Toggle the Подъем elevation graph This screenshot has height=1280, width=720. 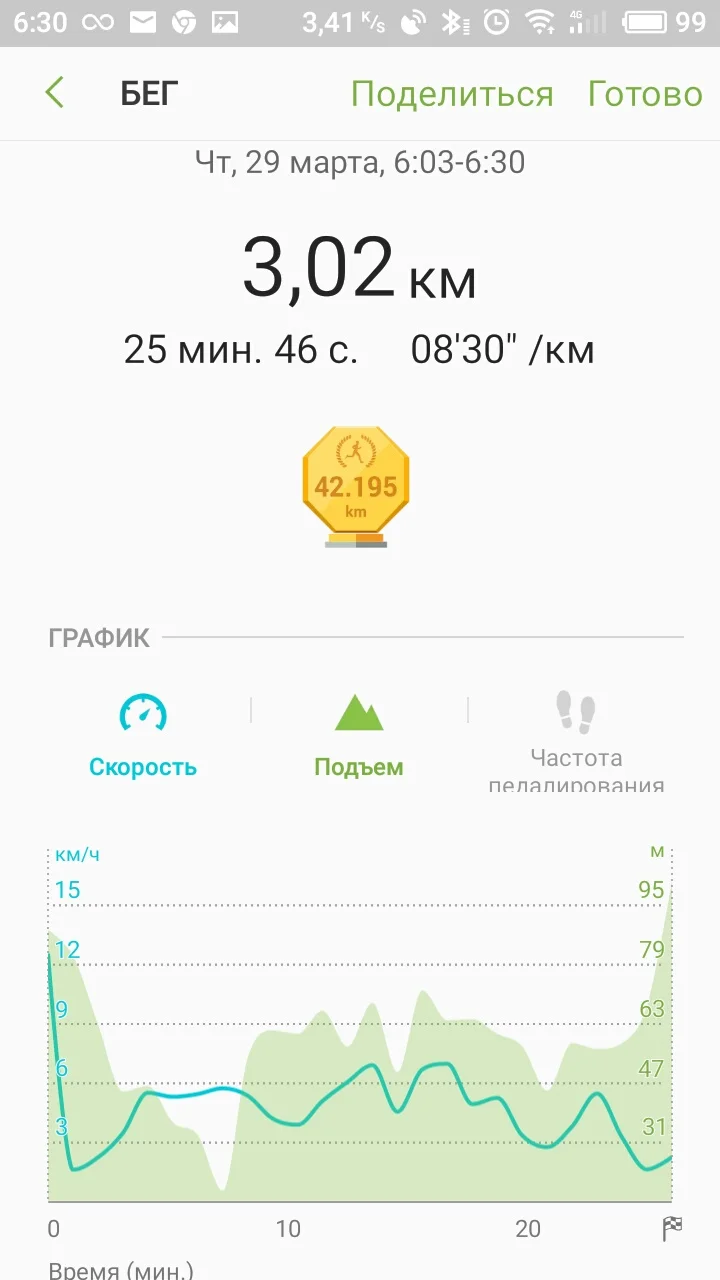pyautogui.click(x=358, y=737)
